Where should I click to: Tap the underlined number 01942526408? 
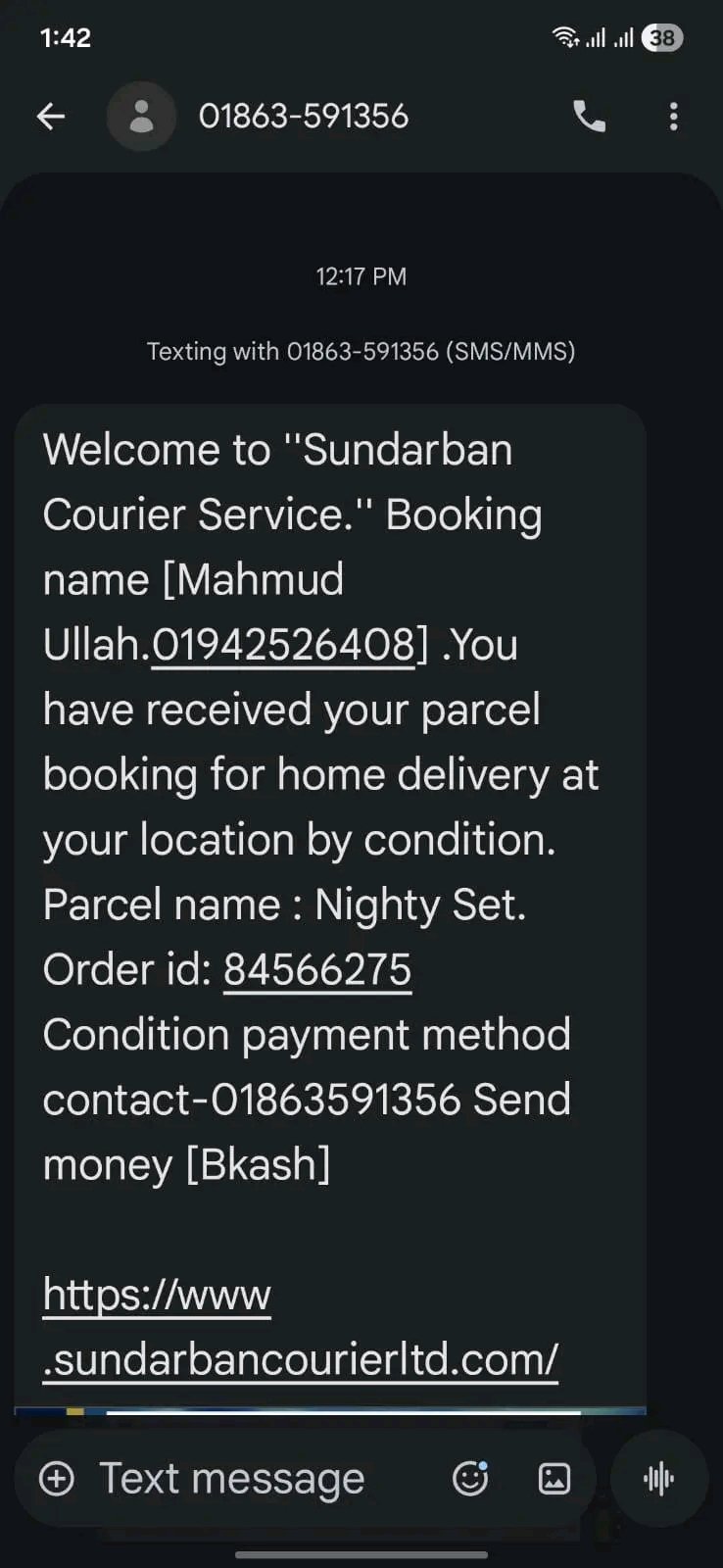pyautogui.click(x=283, y=645)
